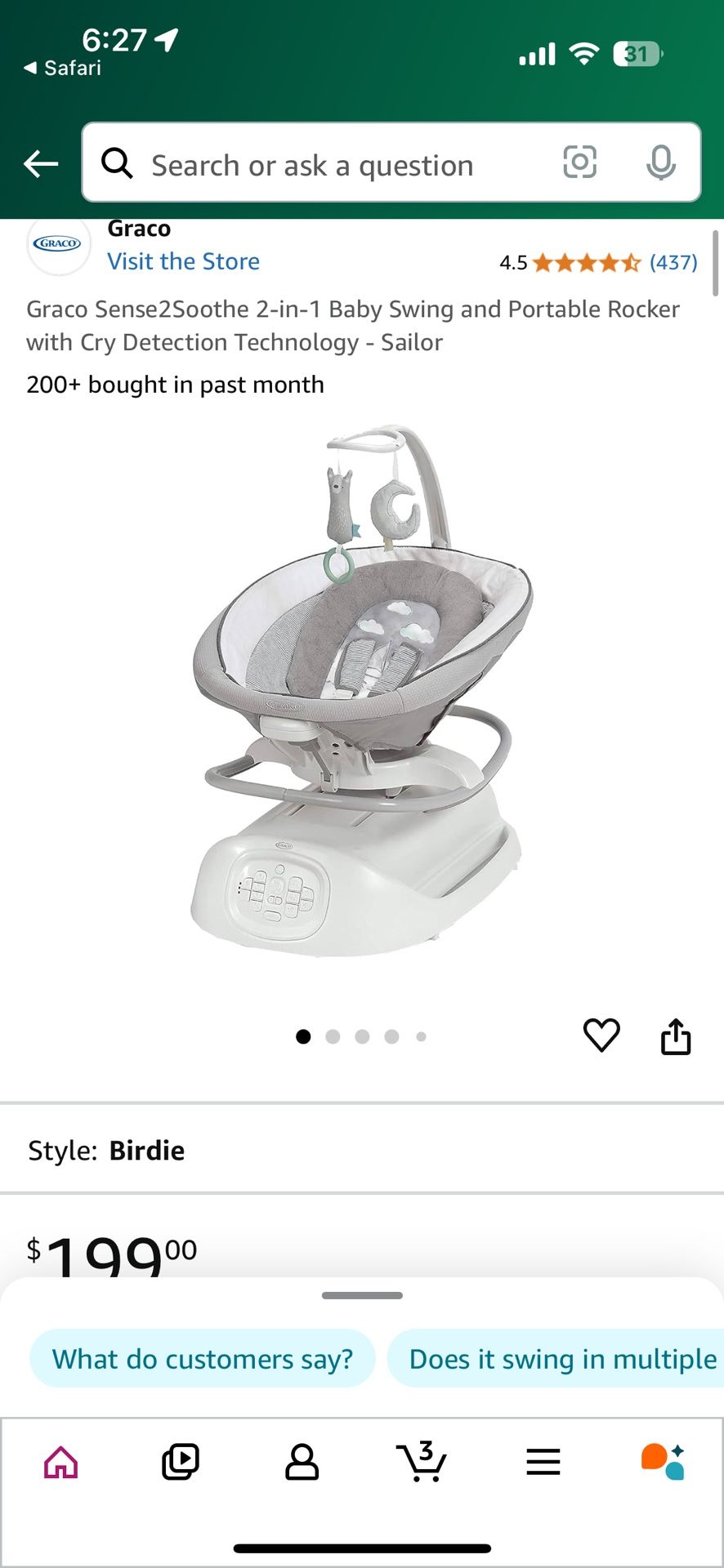Screen dimensions: 724x1568
Task: Add the baby swing to your wish list
Action: click(602, 1036)
